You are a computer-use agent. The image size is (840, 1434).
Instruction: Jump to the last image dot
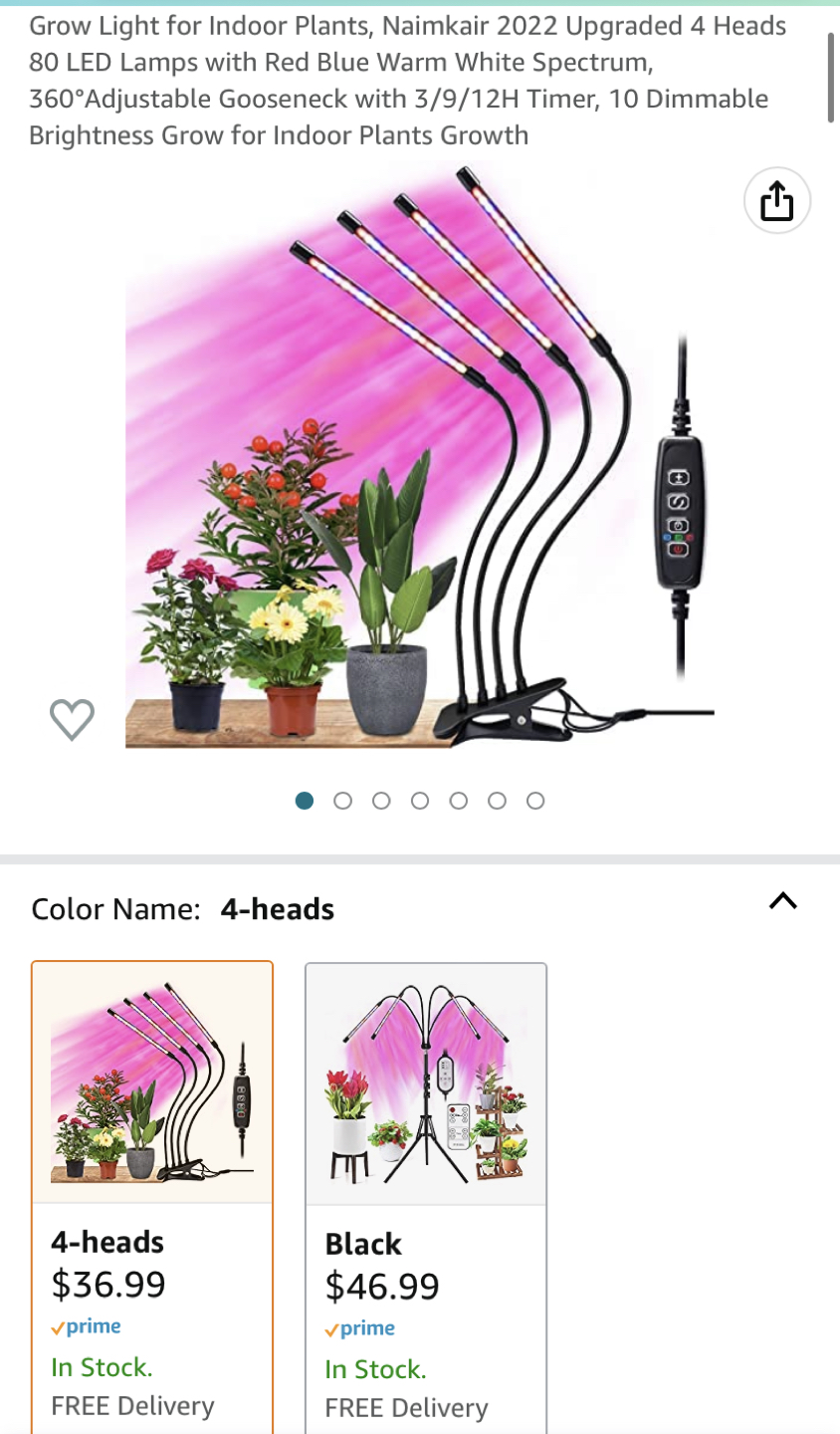535,801
